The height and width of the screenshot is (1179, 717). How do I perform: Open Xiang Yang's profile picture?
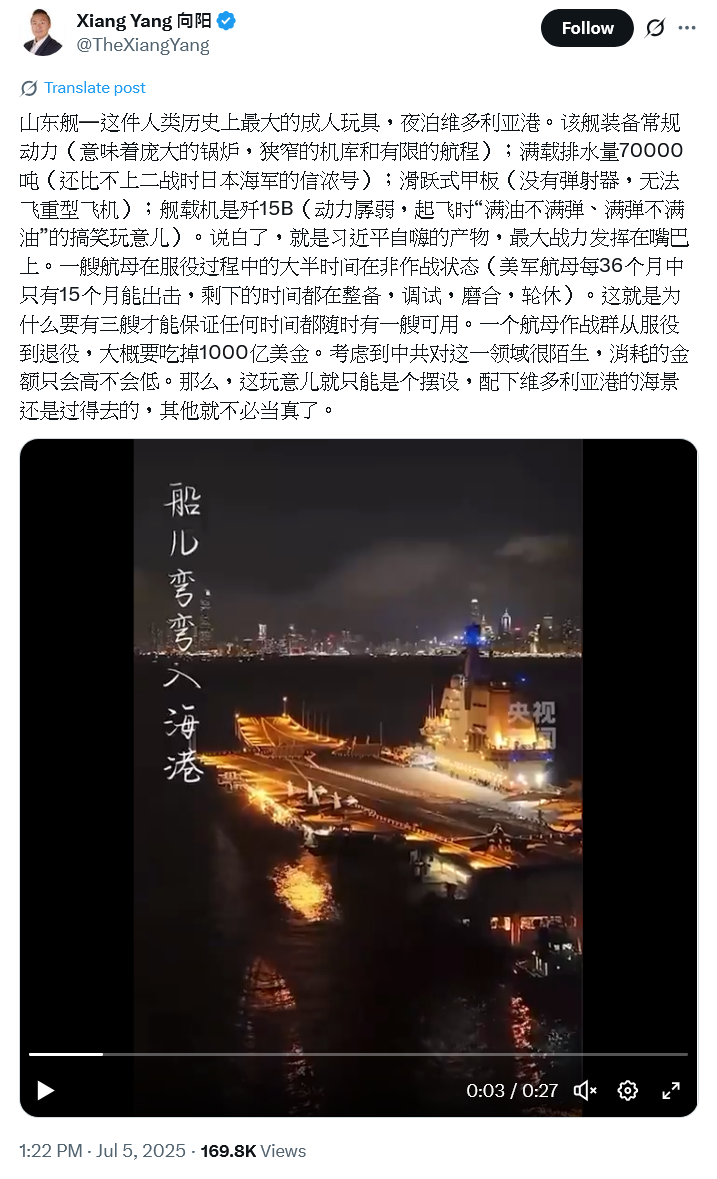(x=42, y=32)
